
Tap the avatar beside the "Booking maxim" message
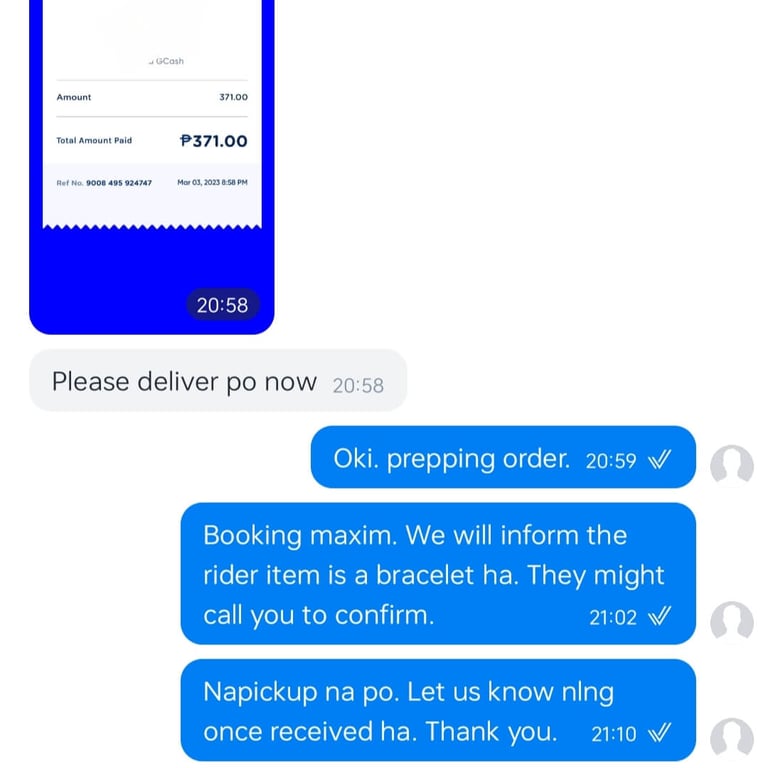tap(732, 621)
